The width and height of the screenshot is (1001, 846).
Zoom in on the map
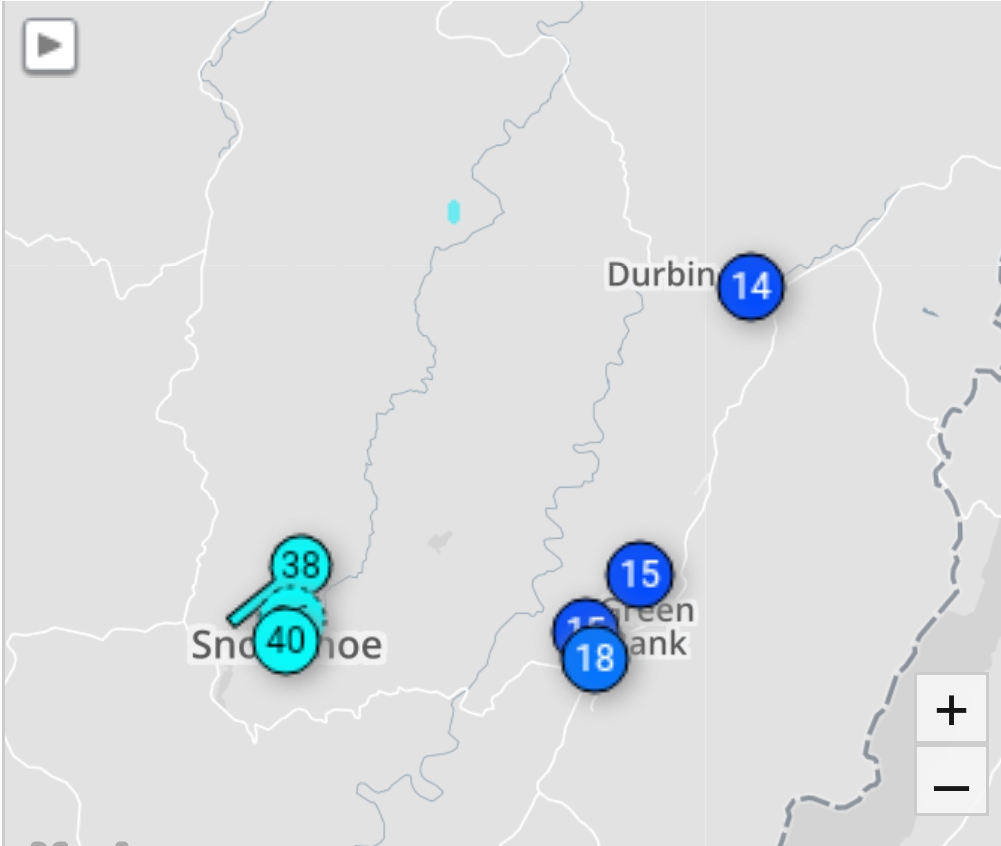click(x=950, y=710)
